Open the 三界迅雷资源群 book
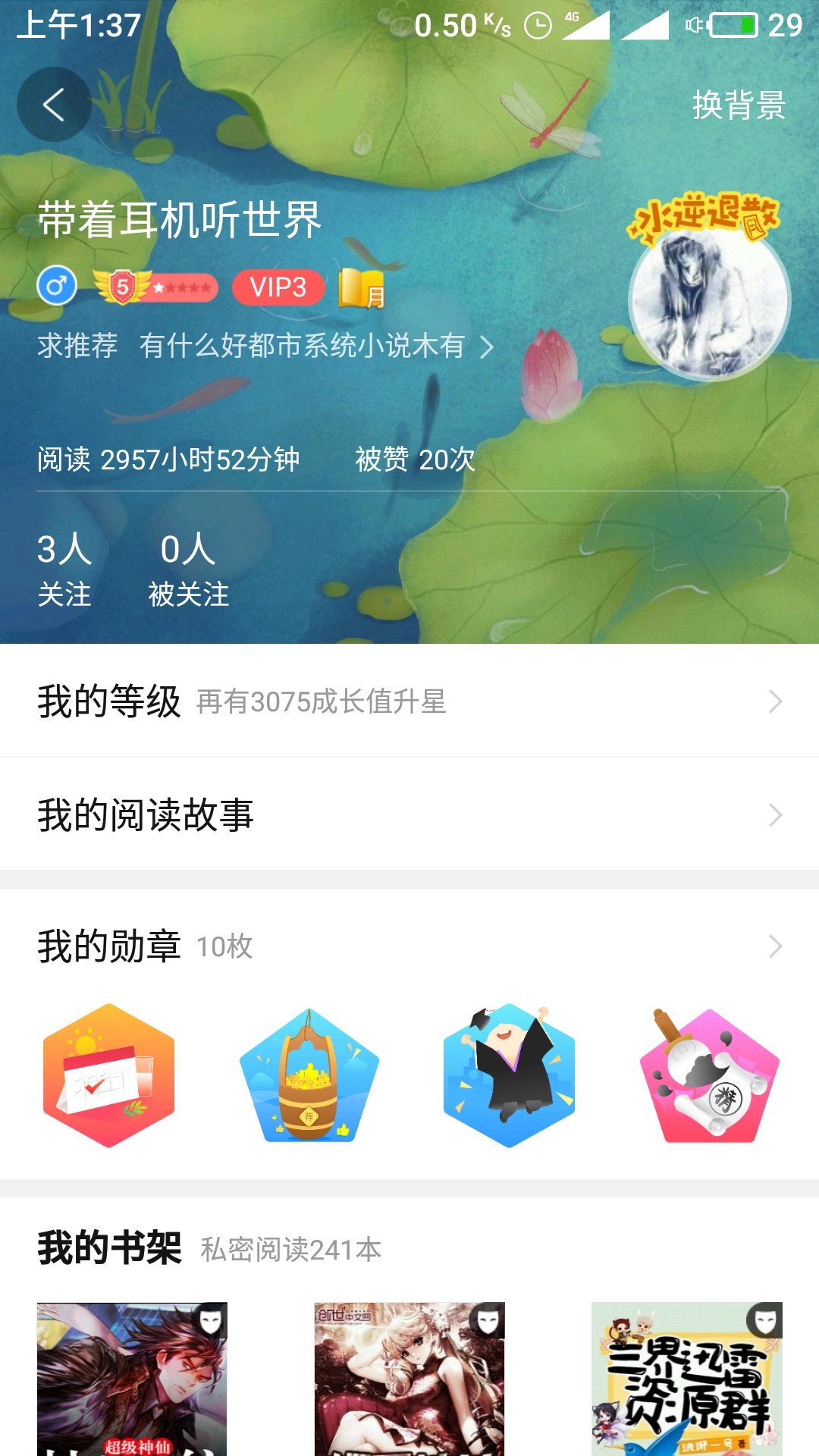 coord(686,1379)
